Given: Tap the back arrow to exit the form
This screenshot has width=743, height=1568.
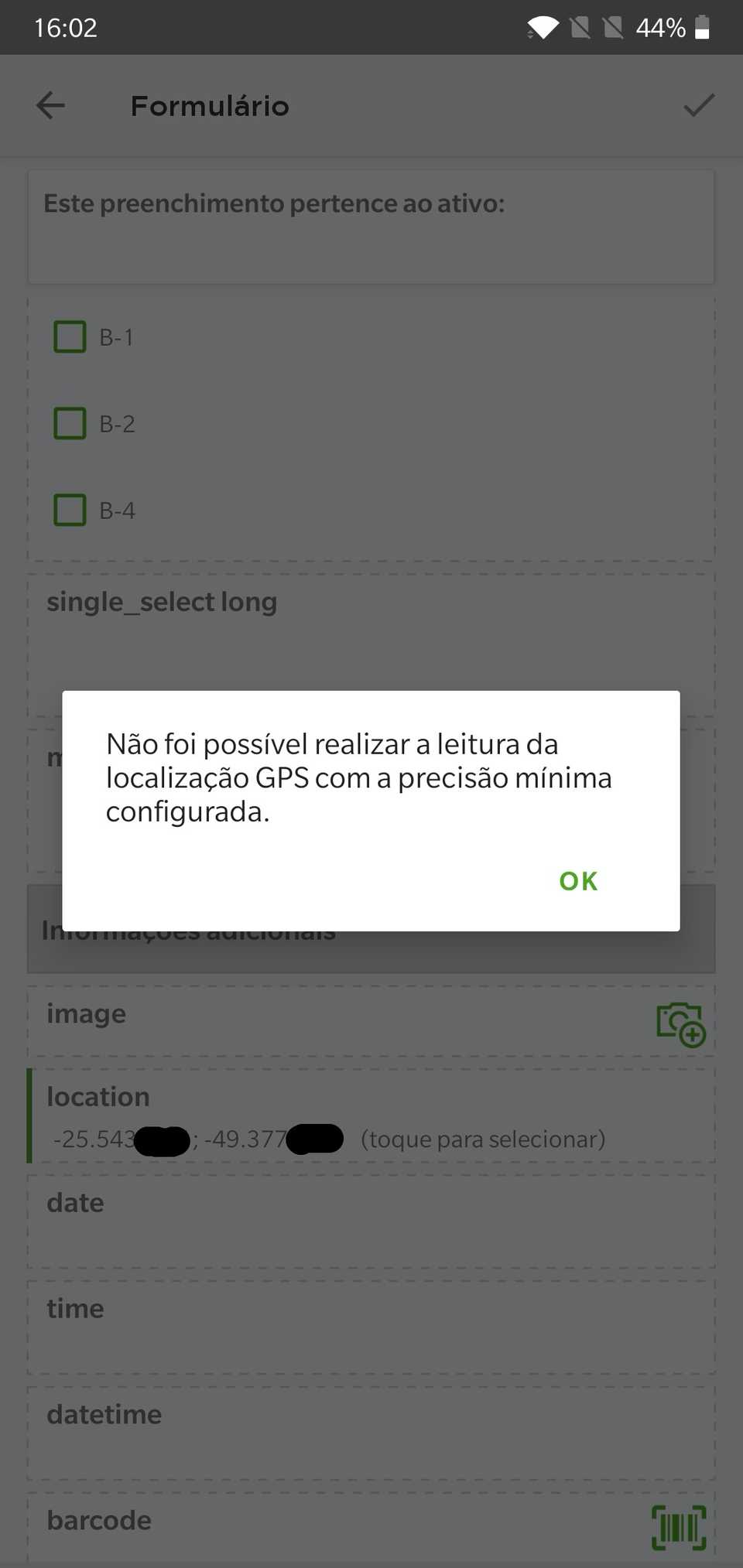Looking at the screenshot, I should [50, 106].
